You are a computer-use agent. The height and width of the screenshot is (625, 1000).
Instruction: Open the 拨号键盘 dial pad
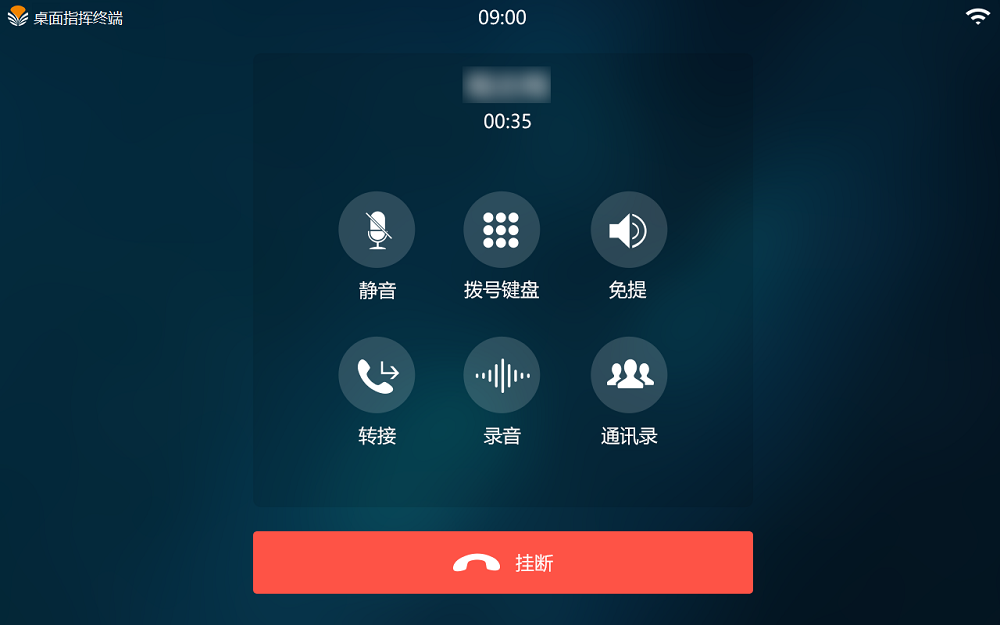tap(501, 231)
